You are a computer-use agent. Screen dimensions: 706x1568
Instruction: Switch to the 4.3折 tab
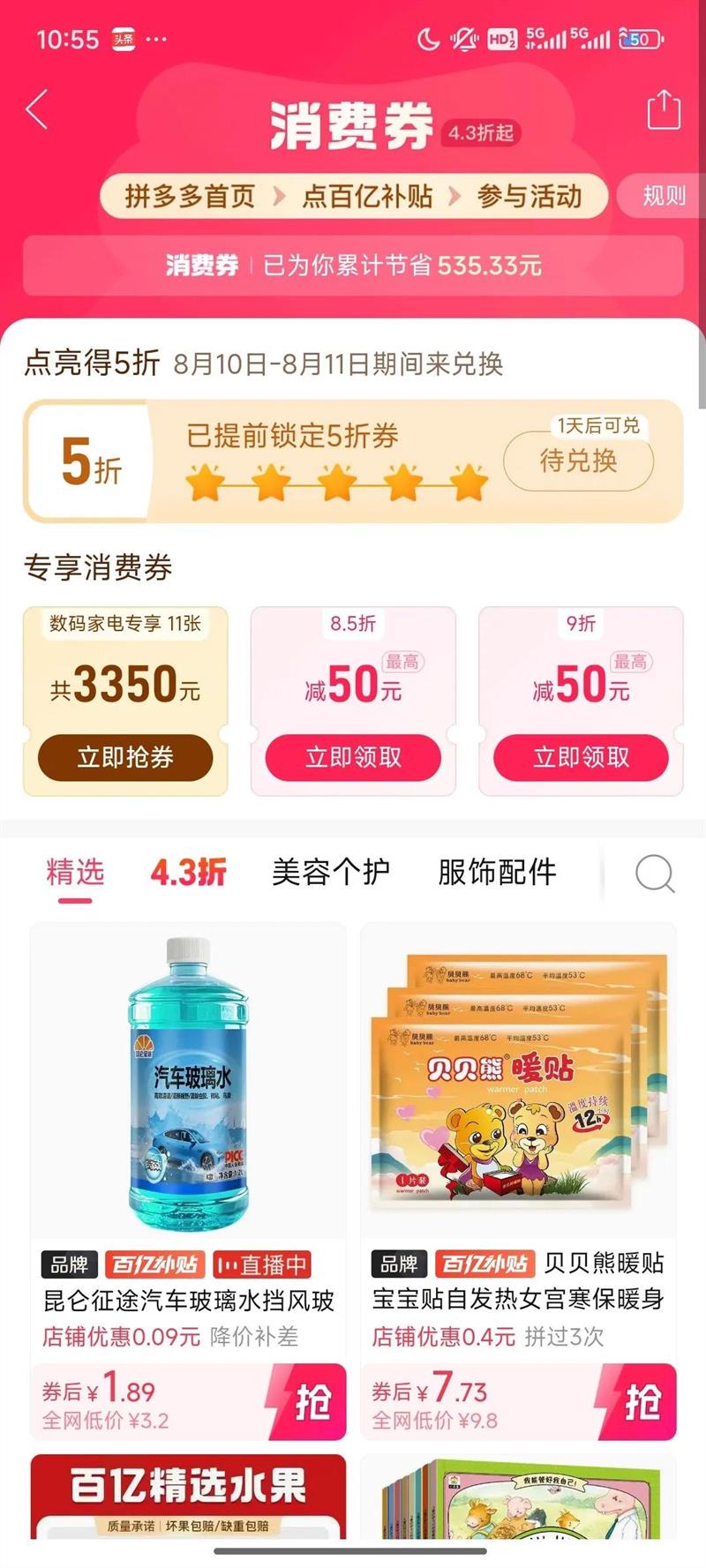[x=188, y=873]
